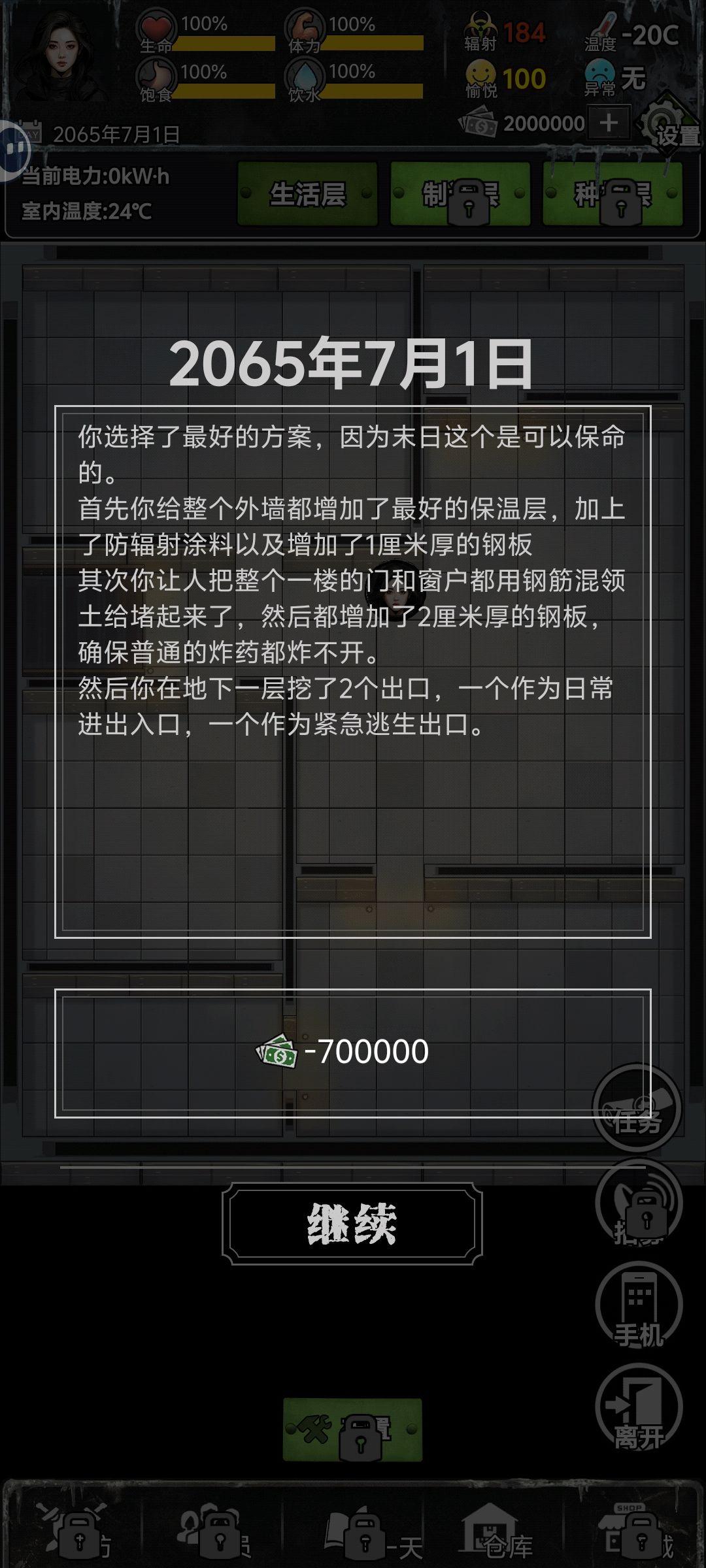Tap the floating pause bubble
The image size is (706, 1568).
(x=13, y=150)
